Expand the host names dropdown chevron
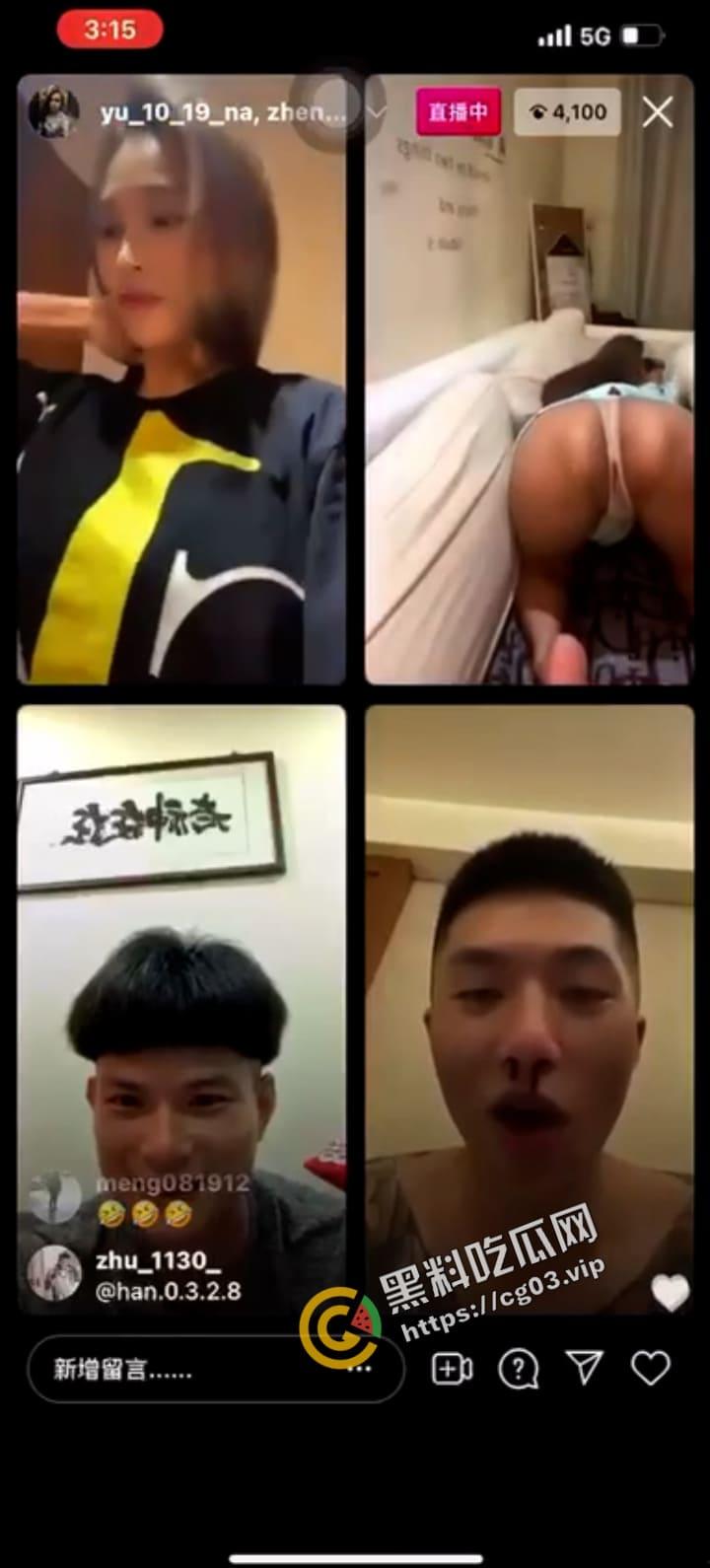 pyautogui.click(x=376, y=112)
